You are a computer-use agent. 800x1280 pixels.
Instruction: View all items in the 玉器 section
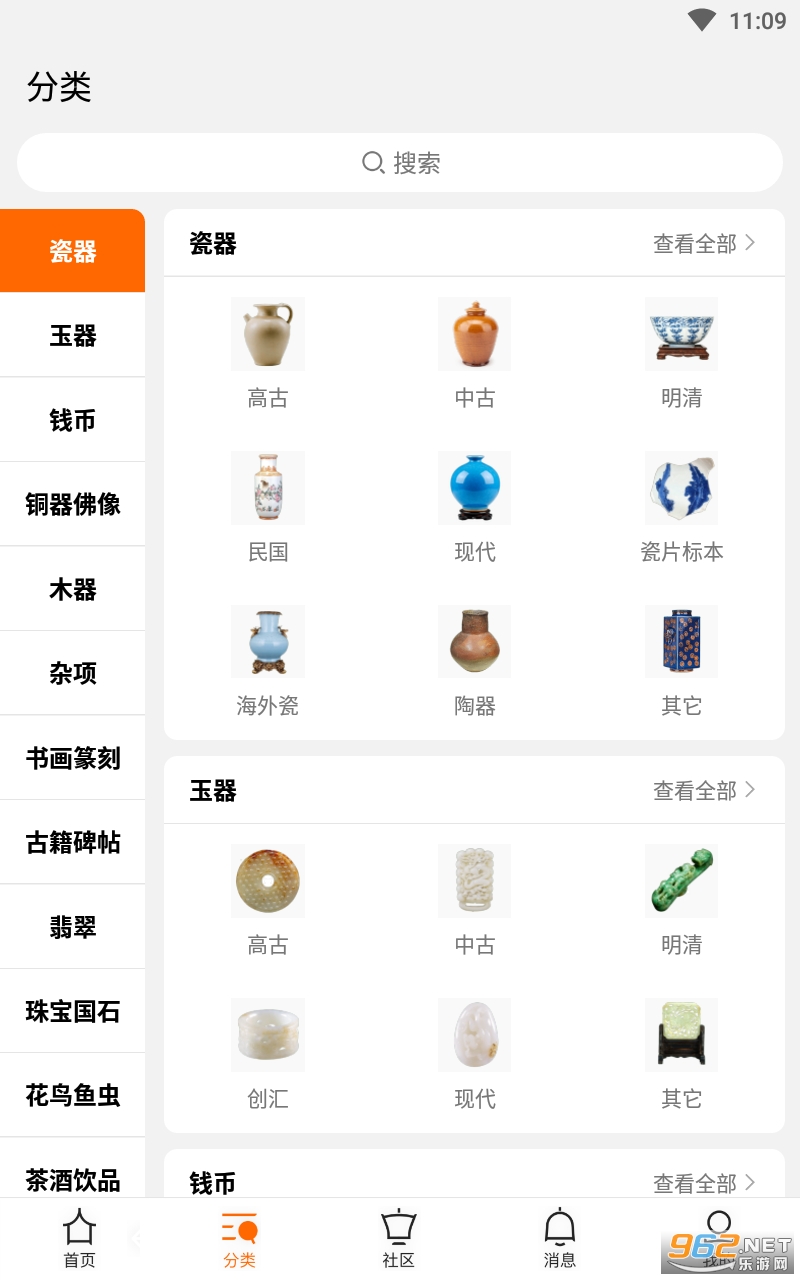[x=704, y=790]
